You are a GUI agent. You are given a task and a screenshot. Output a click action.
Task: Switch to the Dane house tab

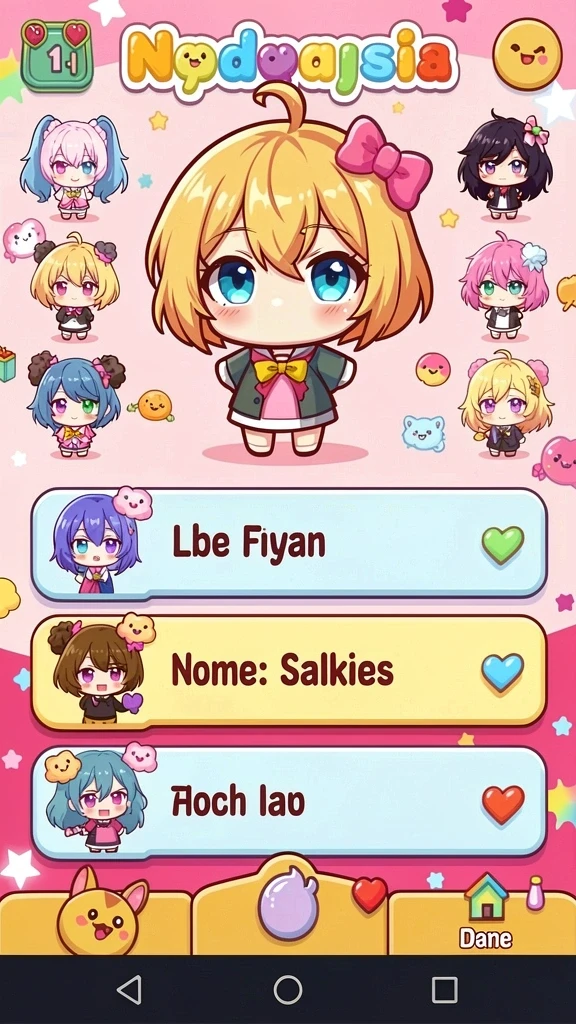coord(486,912)
